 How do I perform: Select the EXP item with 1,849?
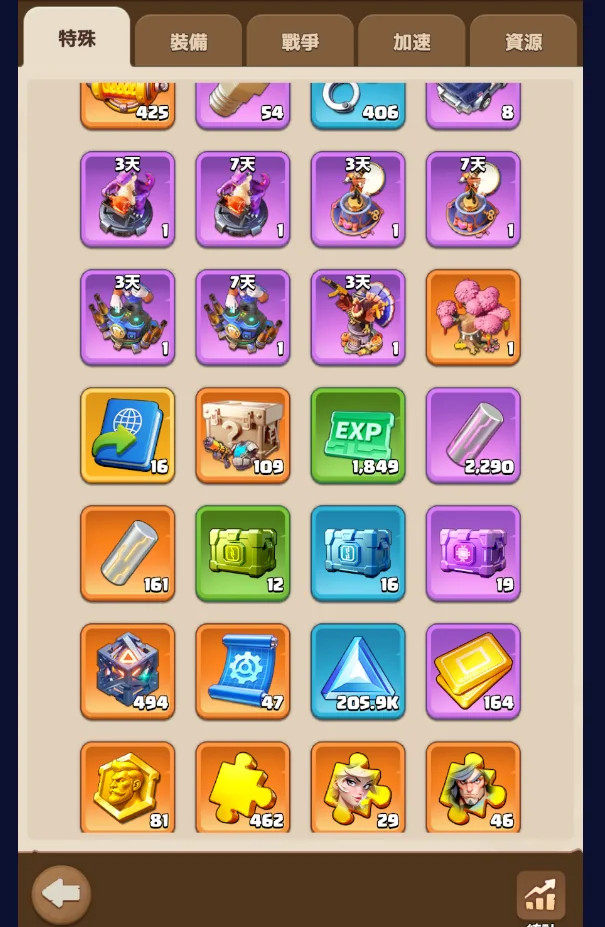click(x=358, y=435)
